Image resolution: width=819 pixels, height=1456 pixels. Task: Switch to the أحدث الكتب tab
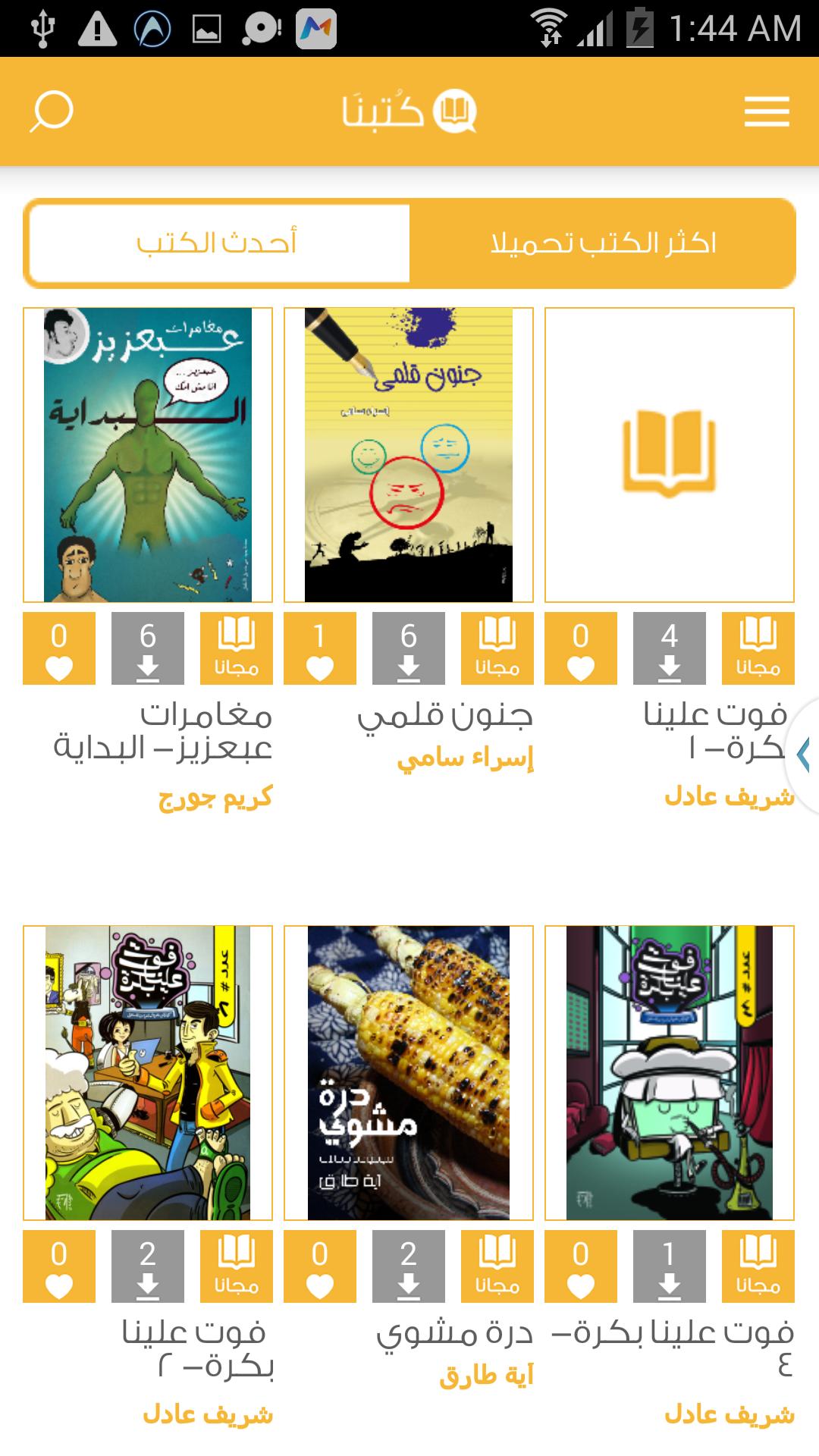217,243
